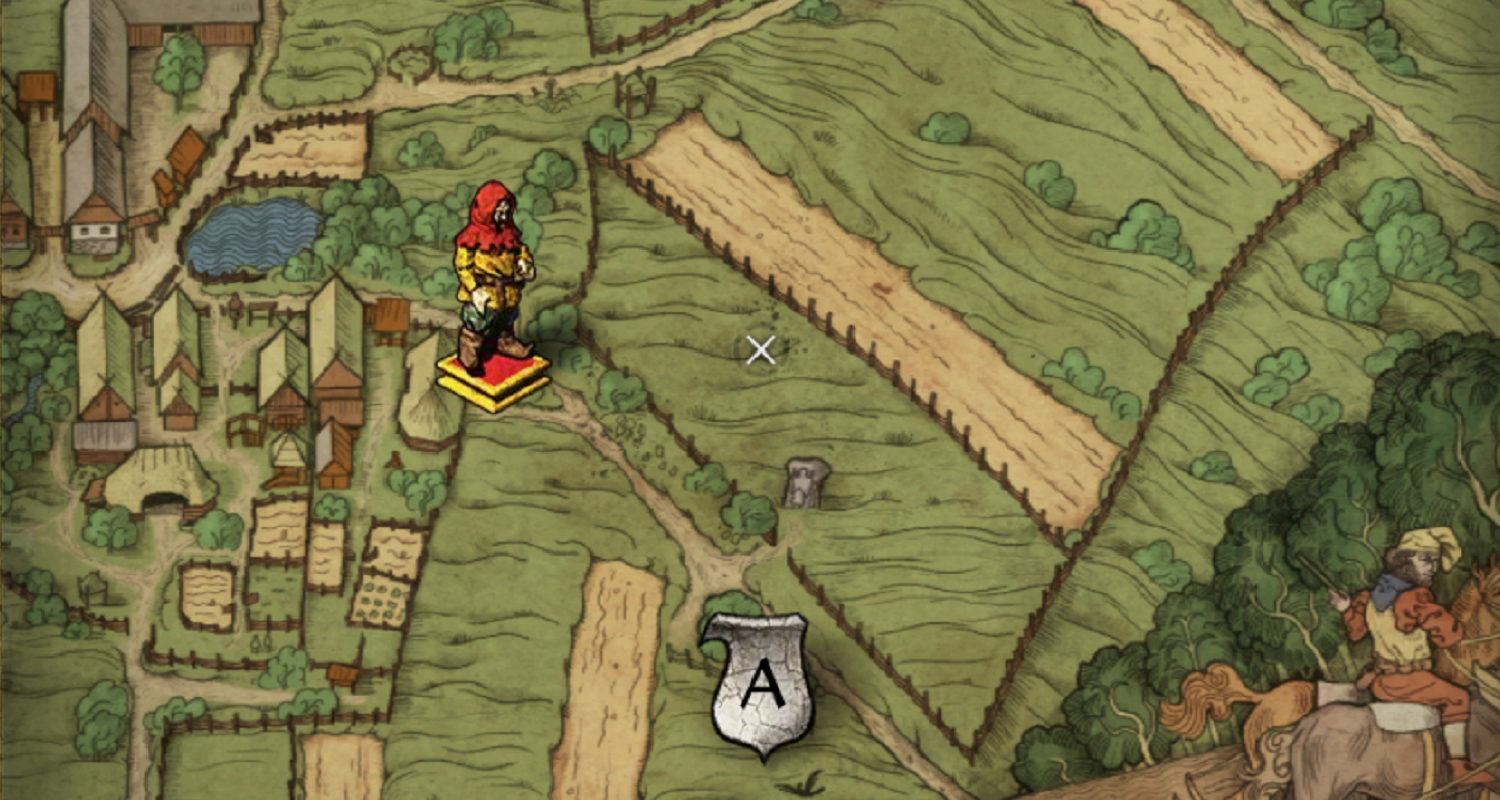Select the quest marker shield labeled A
The width and height of the screenshot is (1500, 800).
click(761, 684)
